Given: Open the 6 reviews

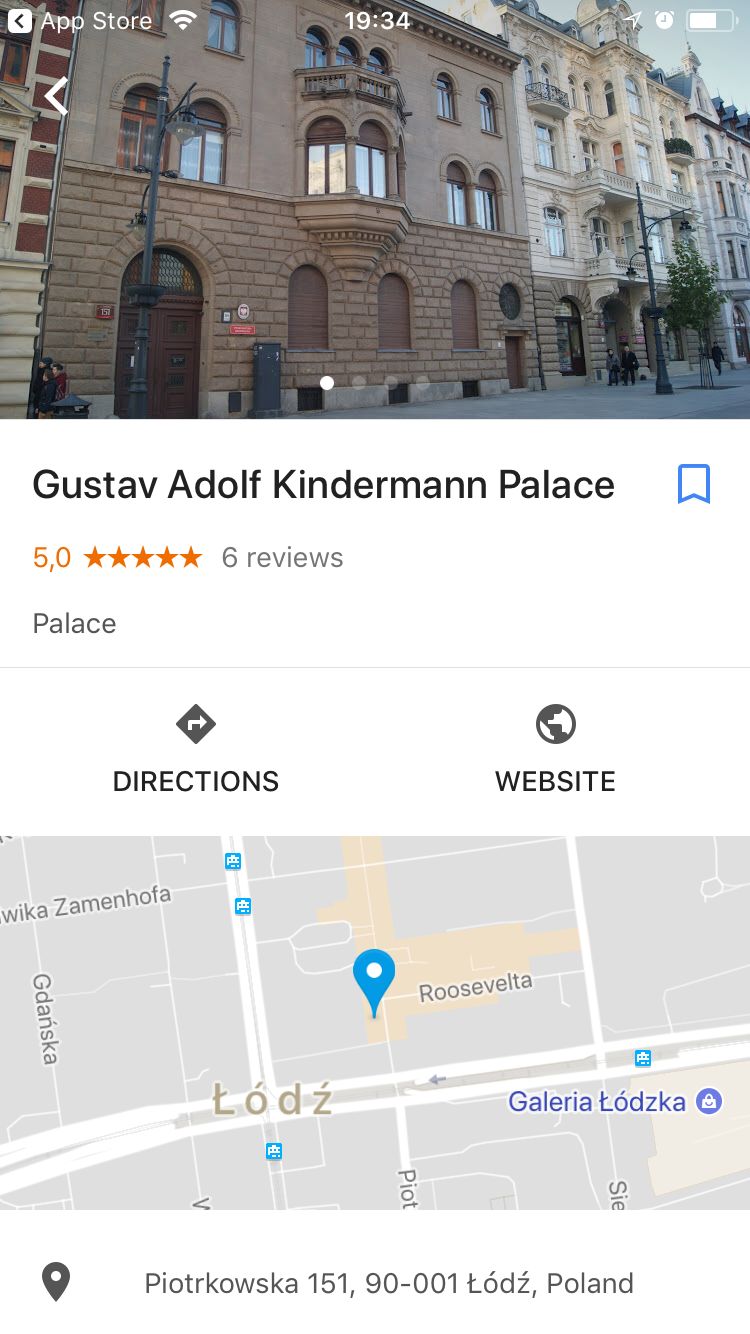Looking at the screenshot, I should tap(282, 558).
